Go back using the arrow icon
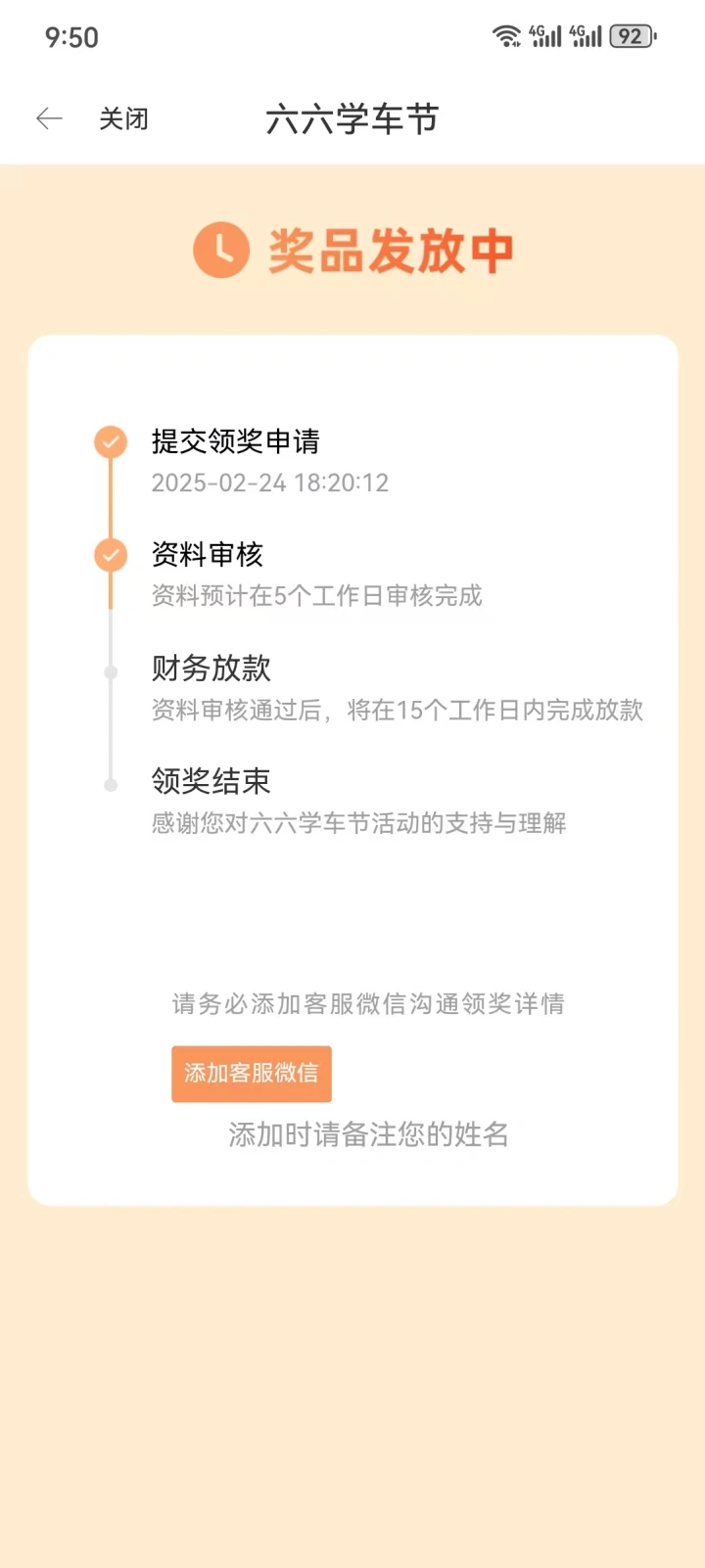 49,119
